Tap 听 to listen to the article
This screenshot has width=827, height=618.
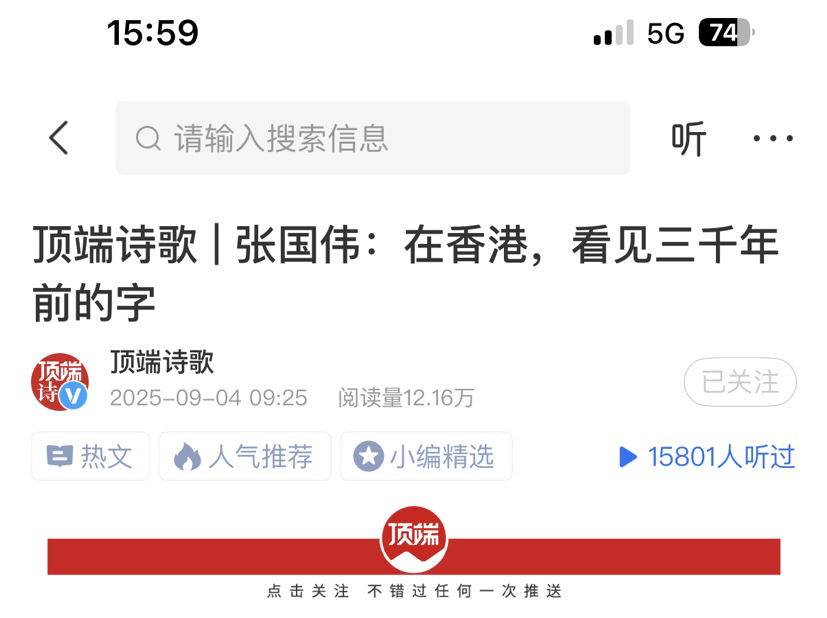pyautogui.click(x=688, y=139)
